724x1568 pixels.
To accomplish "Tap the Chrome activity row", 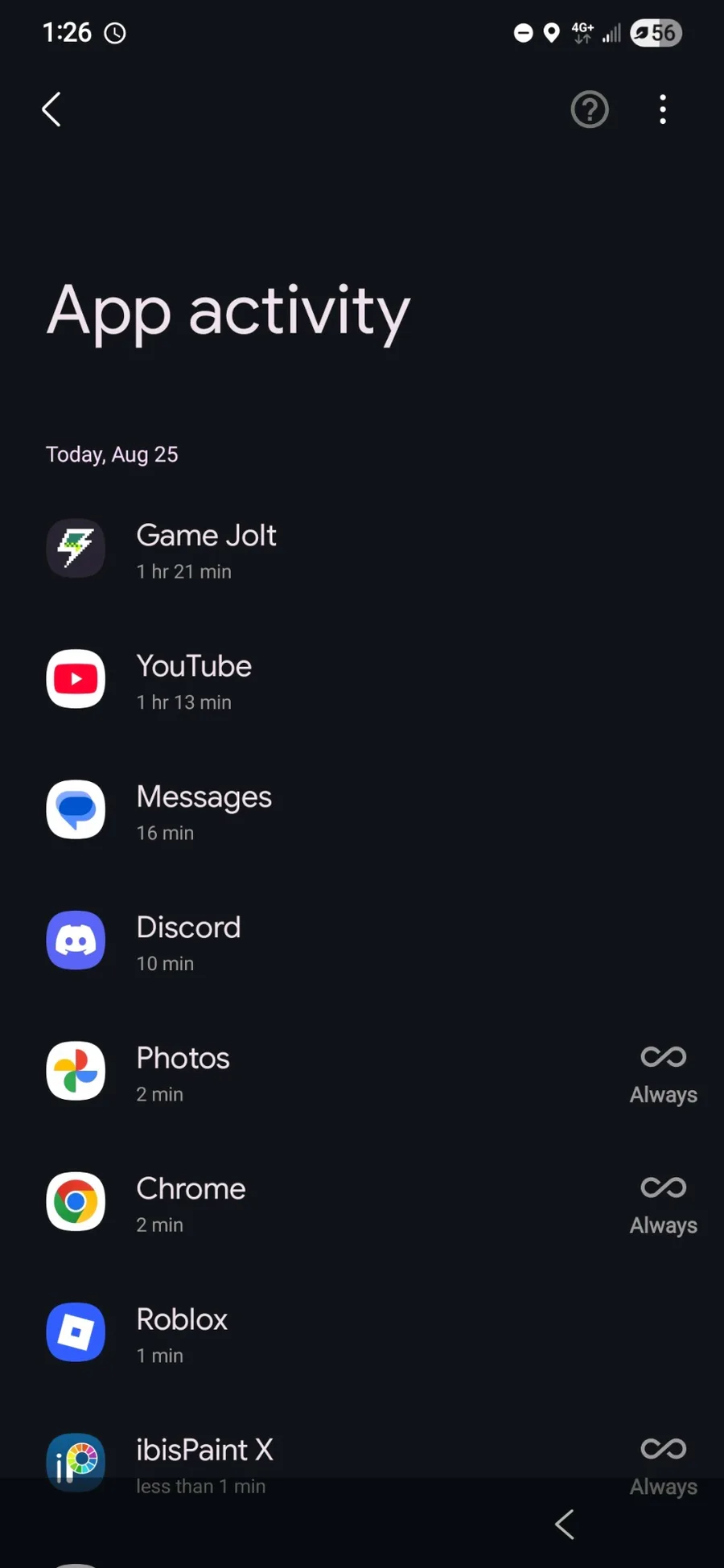I will click(x=191, y=1203).
